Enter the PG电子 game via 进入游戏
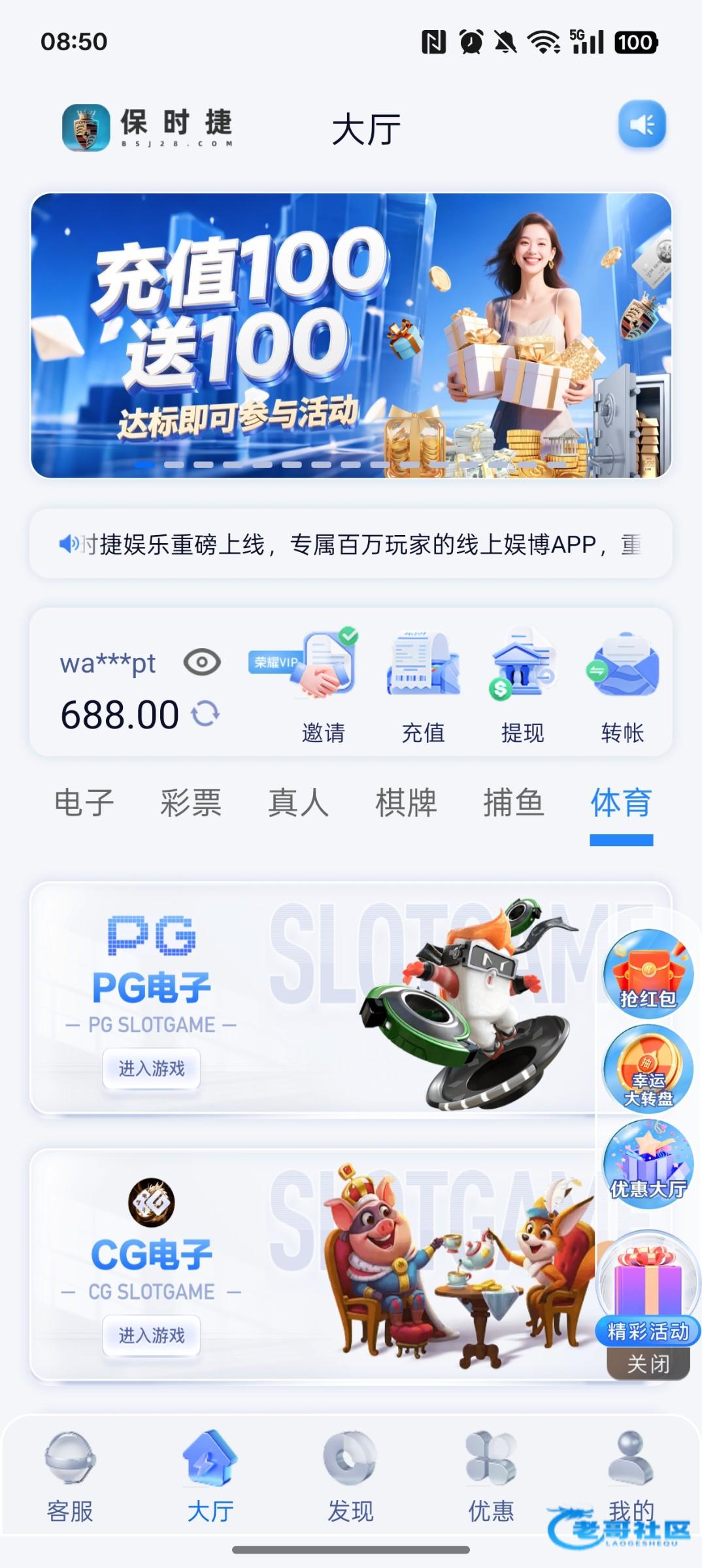702x1568 pixels. click(x=152, y=1069)
